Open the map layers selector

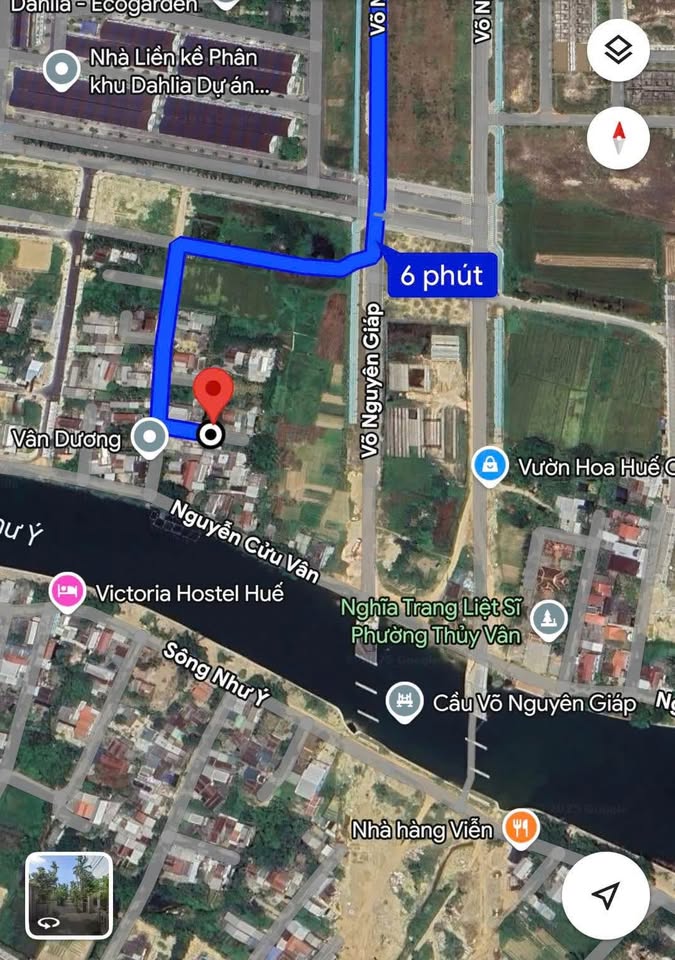[x=619, y=50]
